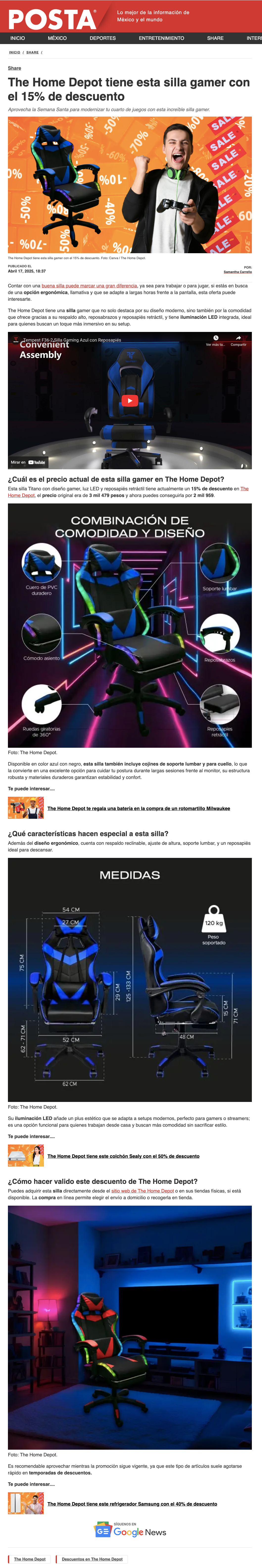
Task: Open Mirar en YouTube button
Action: click(28, 462)
